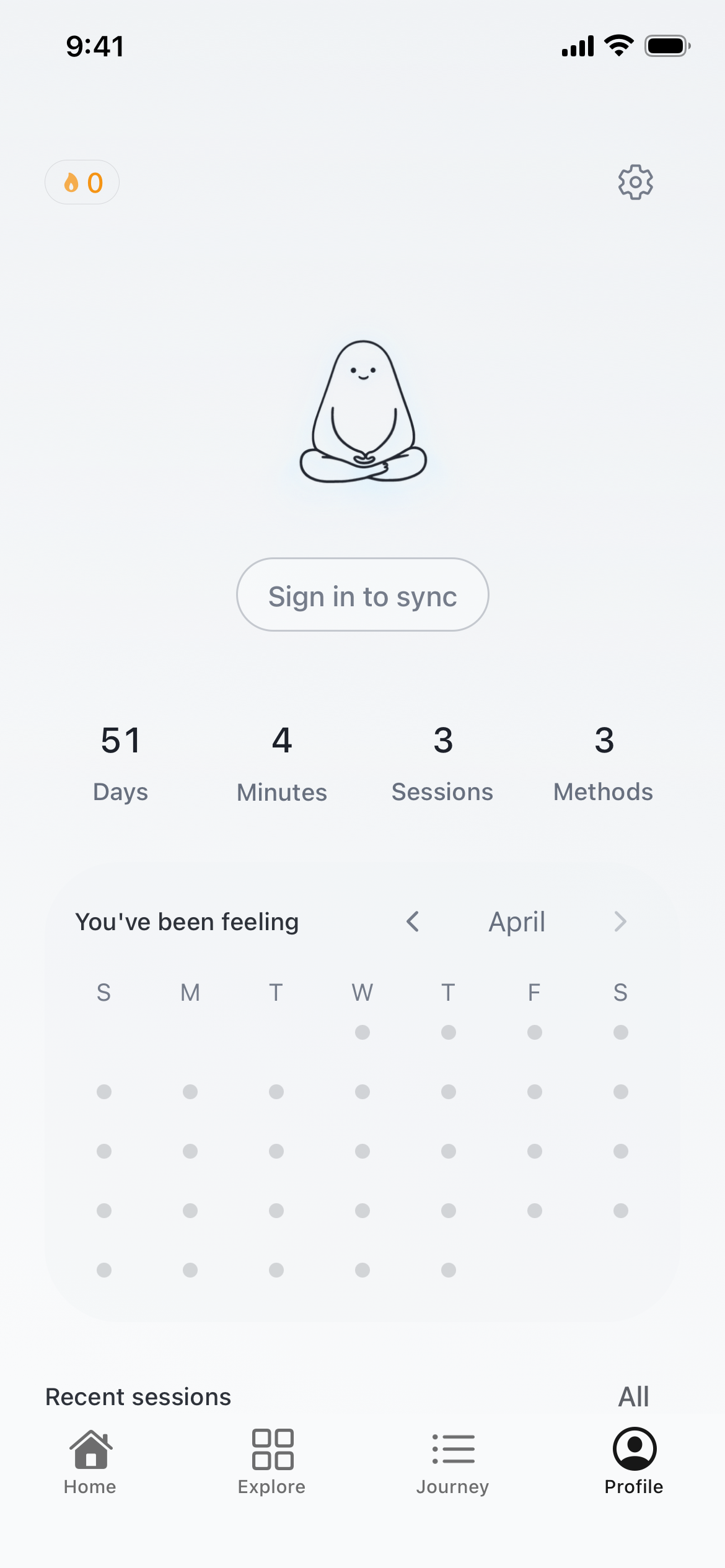Viewport: 725px width, 1568px height.
Task: Click the 51 Days statistic
Action: tap(120, 762)
